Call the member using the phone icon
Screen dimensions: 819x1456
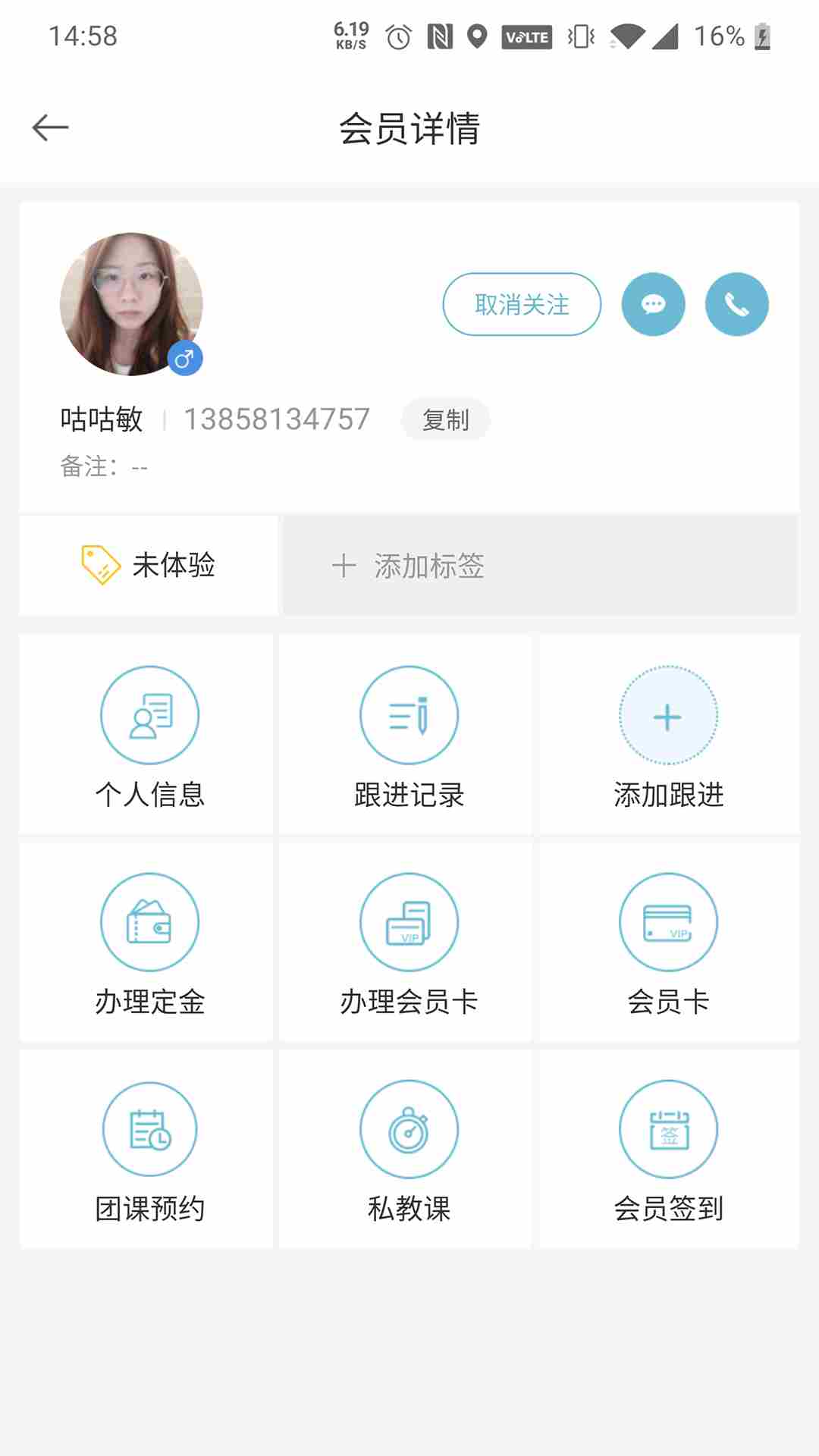coord(736,303)
